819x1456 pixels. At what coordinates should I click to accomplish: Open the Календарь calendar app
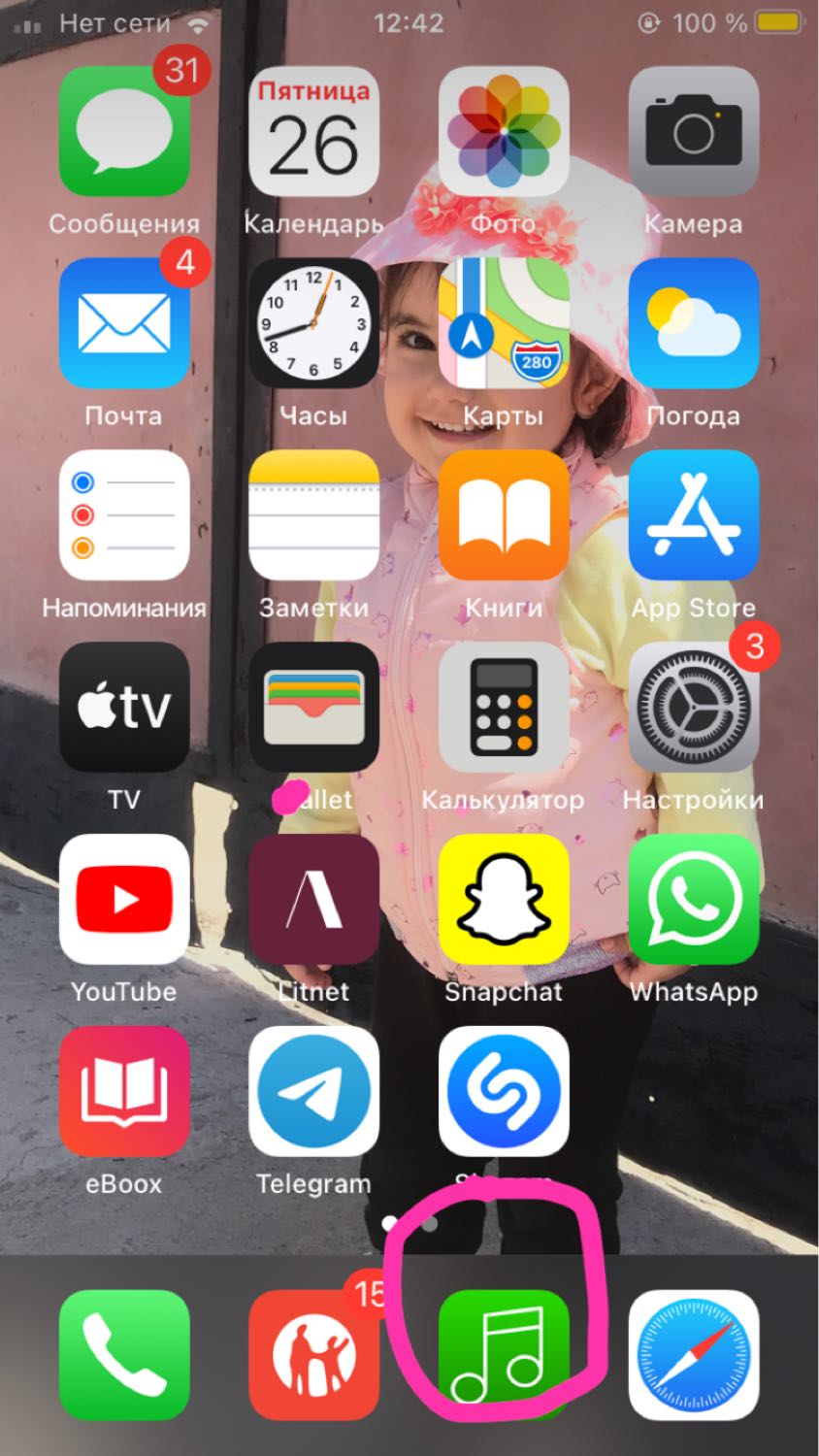point(313,131)
